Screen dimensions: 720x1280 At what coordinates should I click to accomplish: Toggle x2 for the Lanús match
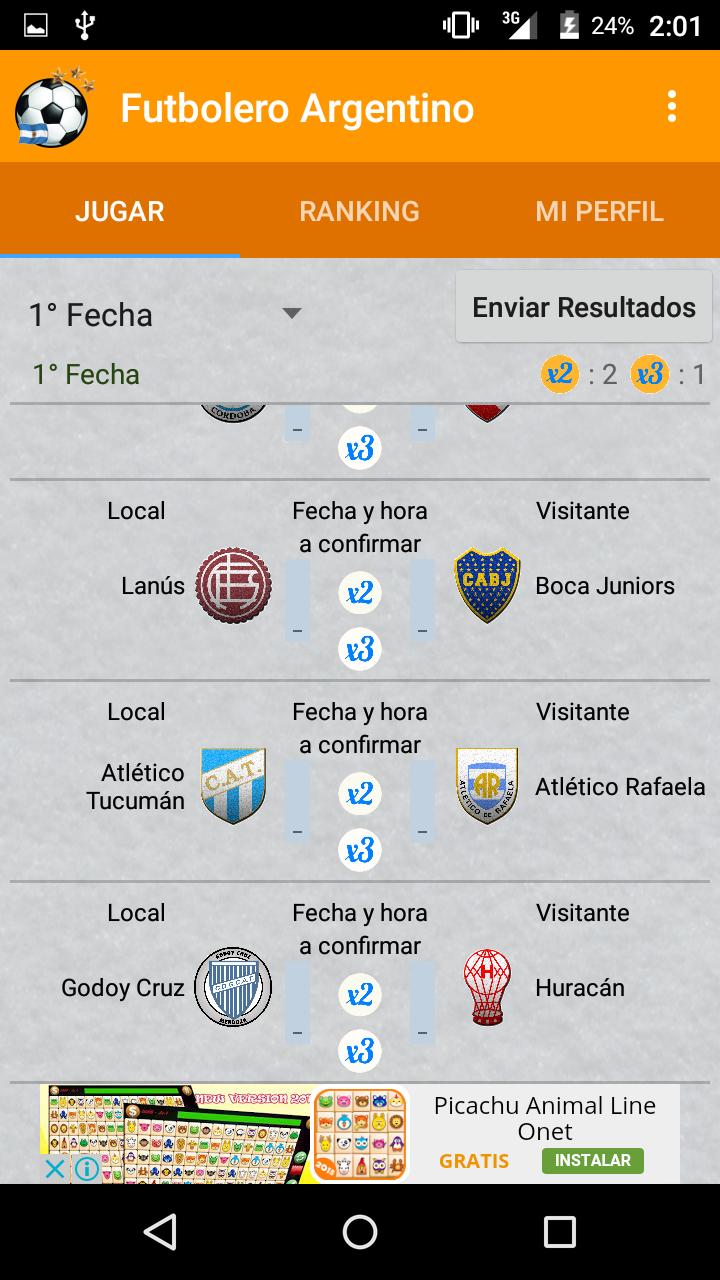pos(360,593)
